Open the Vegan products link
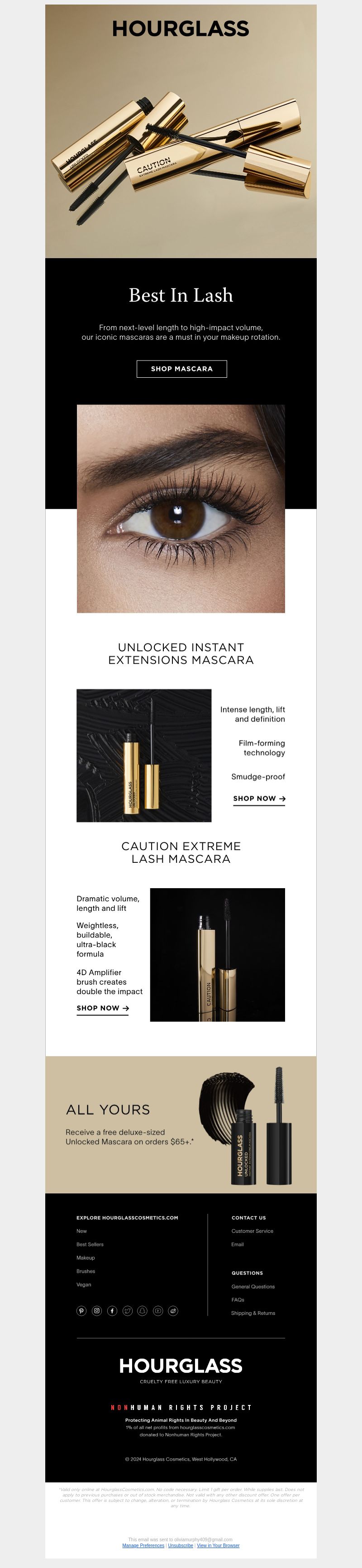The height and width of the screenshot is (1568, 362). [84, 1284]
